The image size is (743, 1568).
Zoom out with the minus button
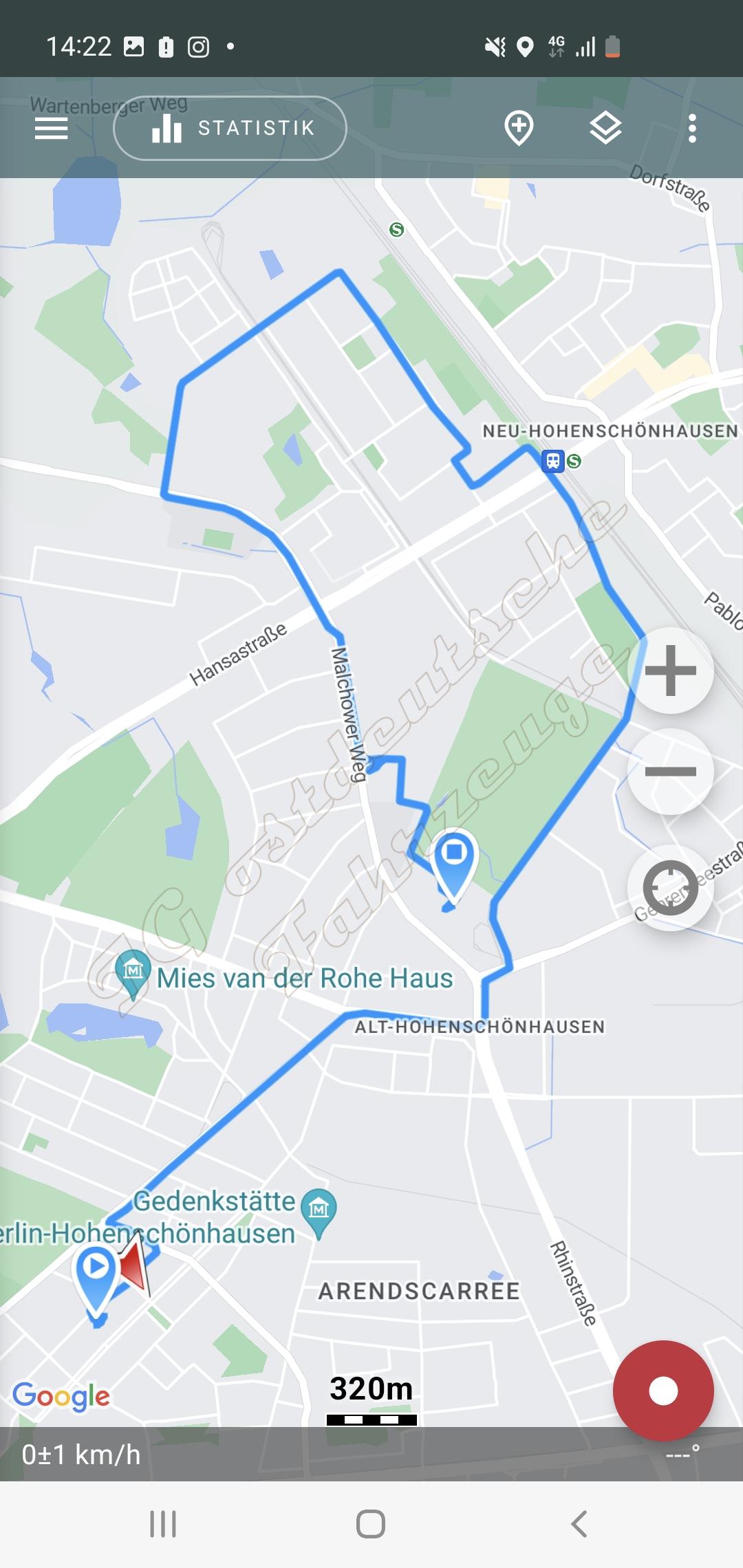pyautogui.click(x=671, y=772)
